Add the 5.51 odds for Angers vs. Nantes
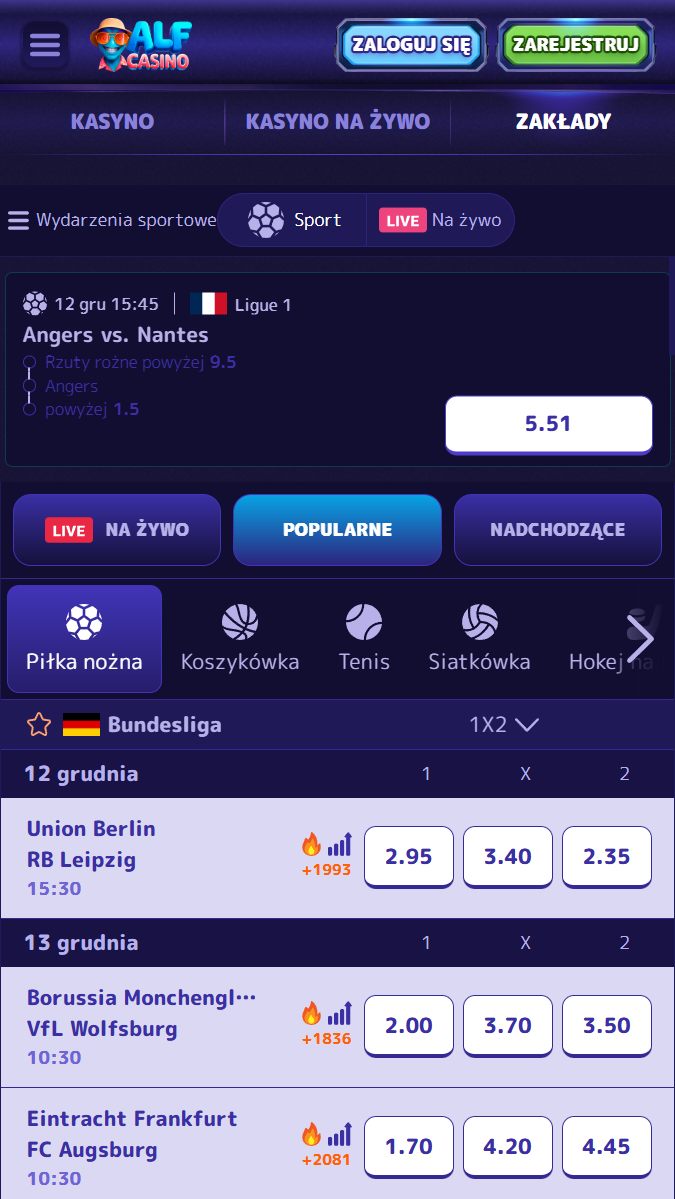The width and height of the screenshot is (675, 1199). 548,424
